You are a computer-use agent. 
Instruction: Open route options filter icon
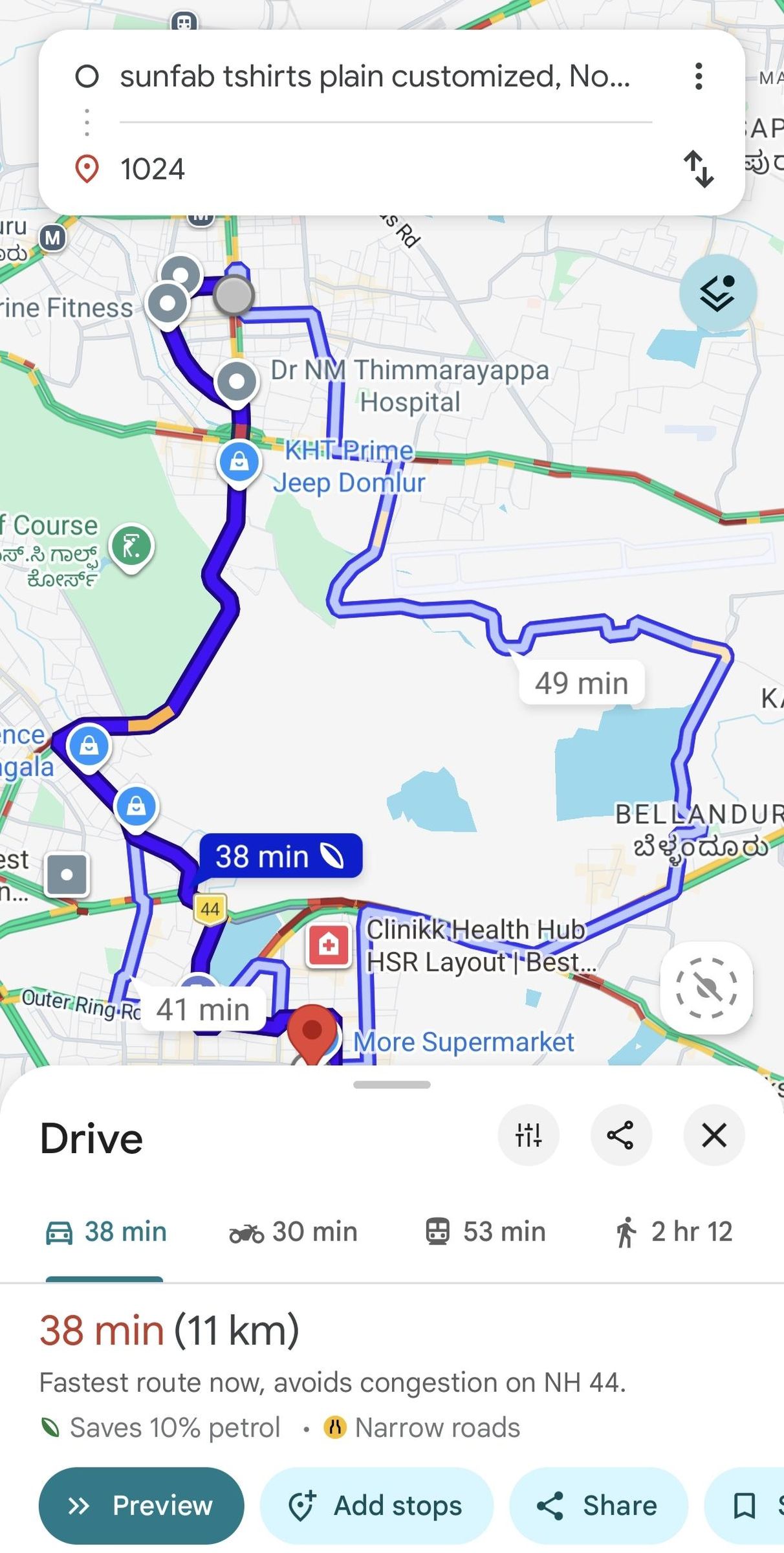pos(528,1135)
